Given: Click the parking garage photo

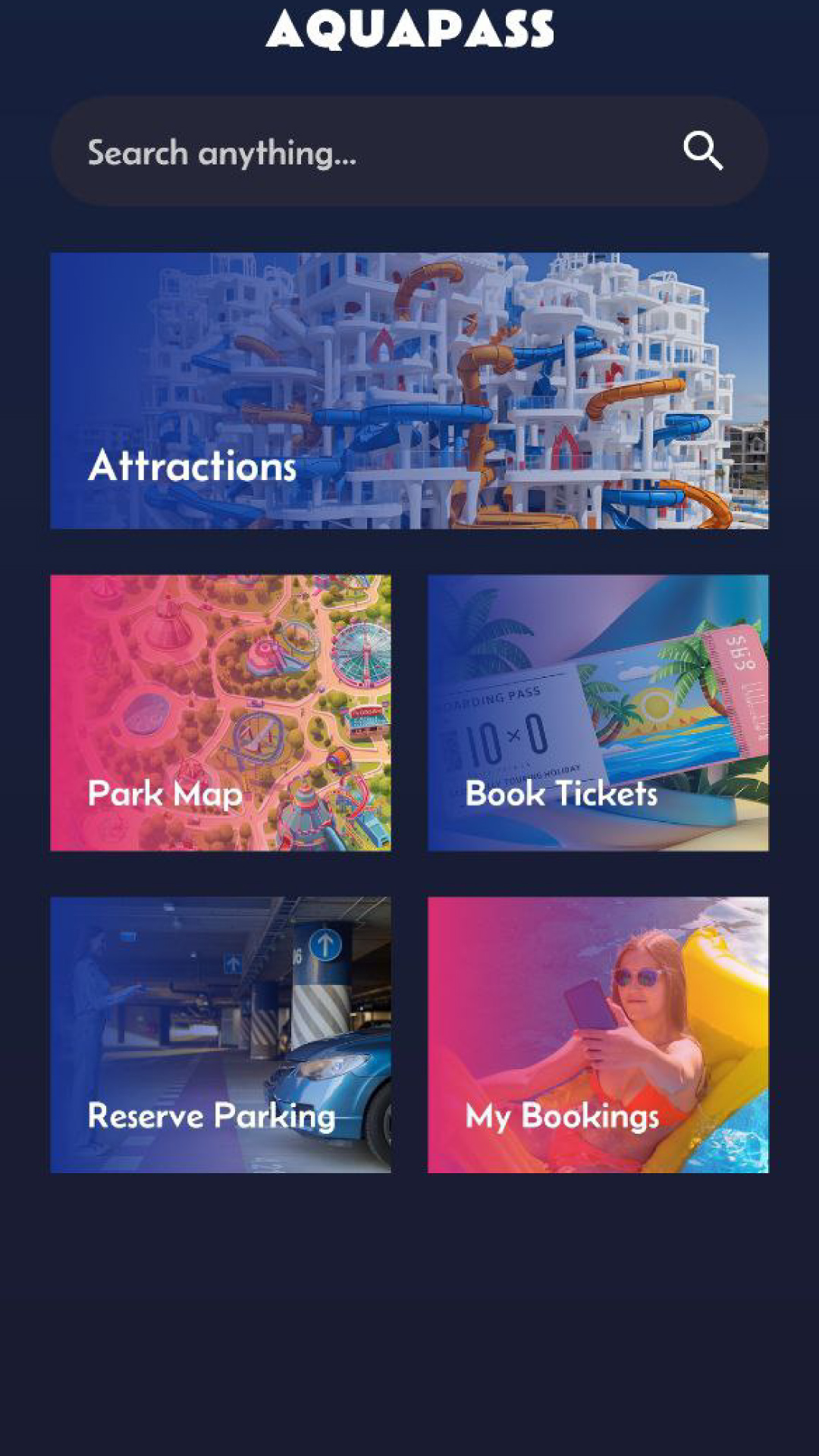Looking at the screenshot, I should pyautogui.click(x=227, y=986).
